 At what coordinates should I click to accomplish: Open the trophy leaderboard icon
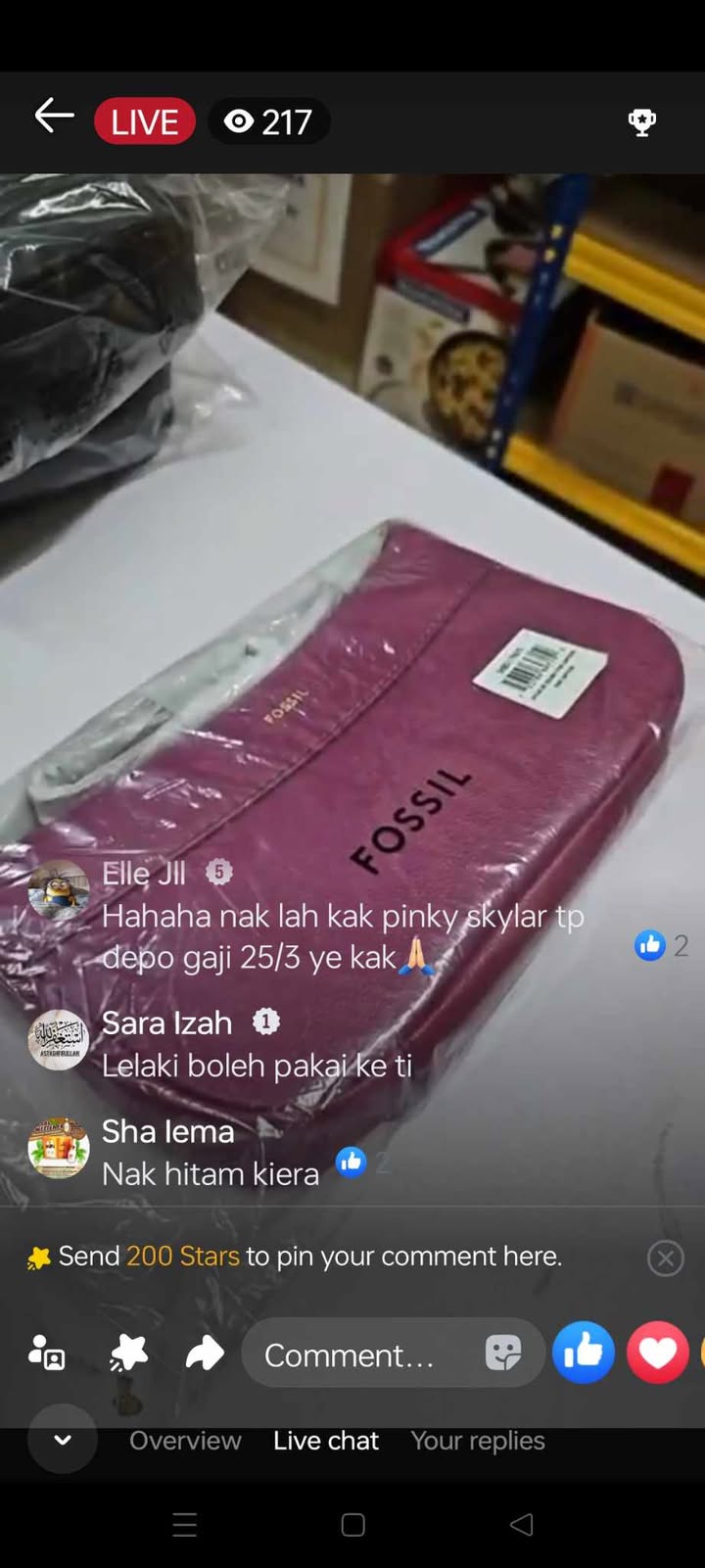641,121
